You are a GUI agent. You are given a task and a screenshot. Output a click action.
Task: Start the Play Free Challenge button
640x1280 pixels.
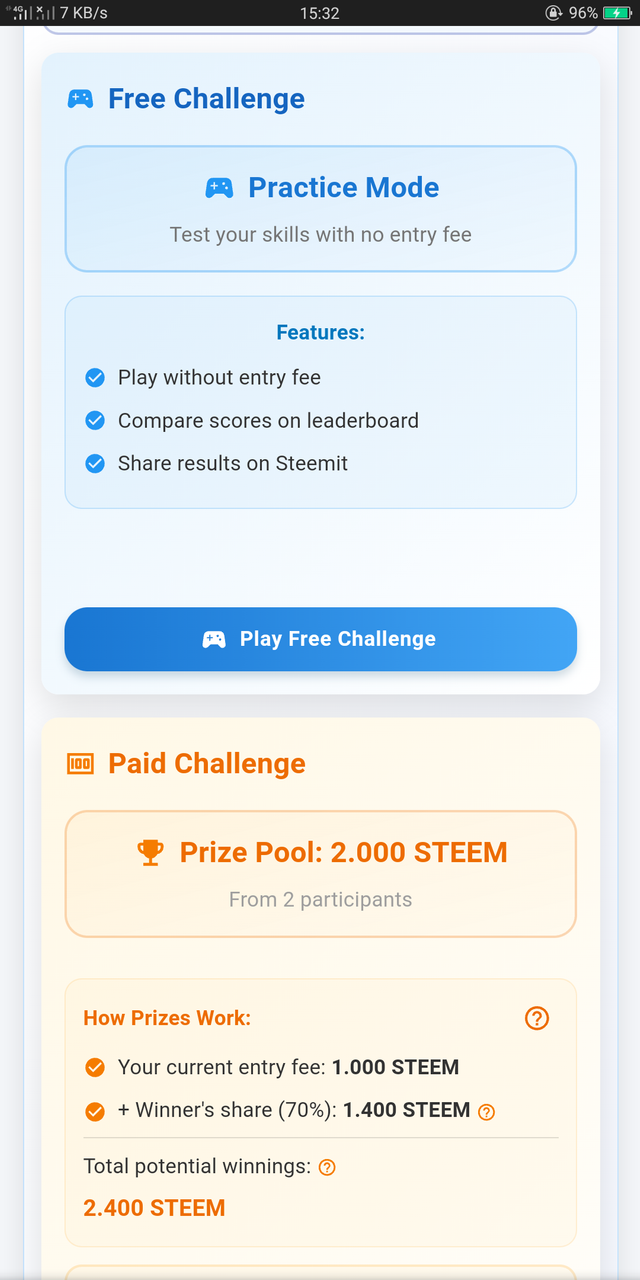click(320, 639)
